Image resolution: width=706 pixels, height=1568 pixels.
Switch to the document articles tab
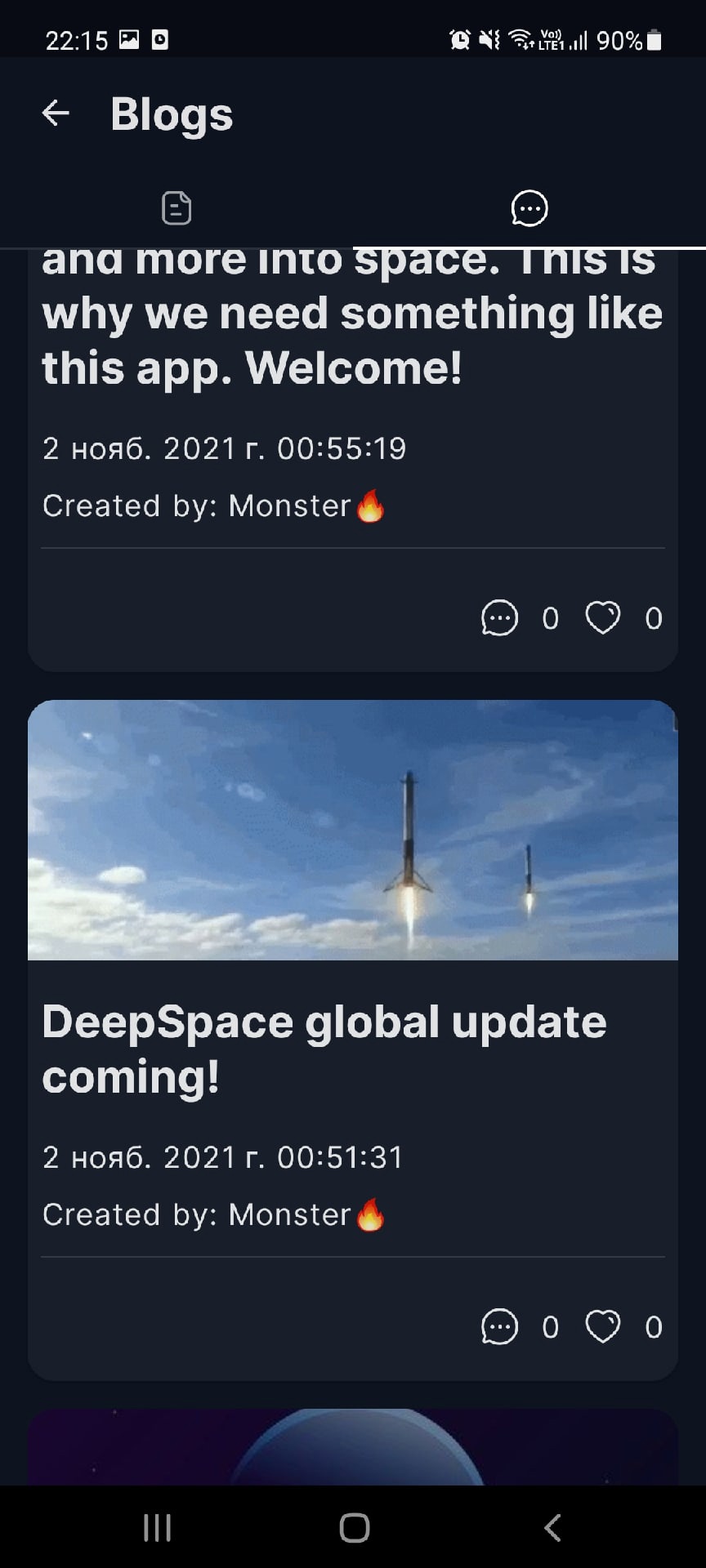(176, 207)
